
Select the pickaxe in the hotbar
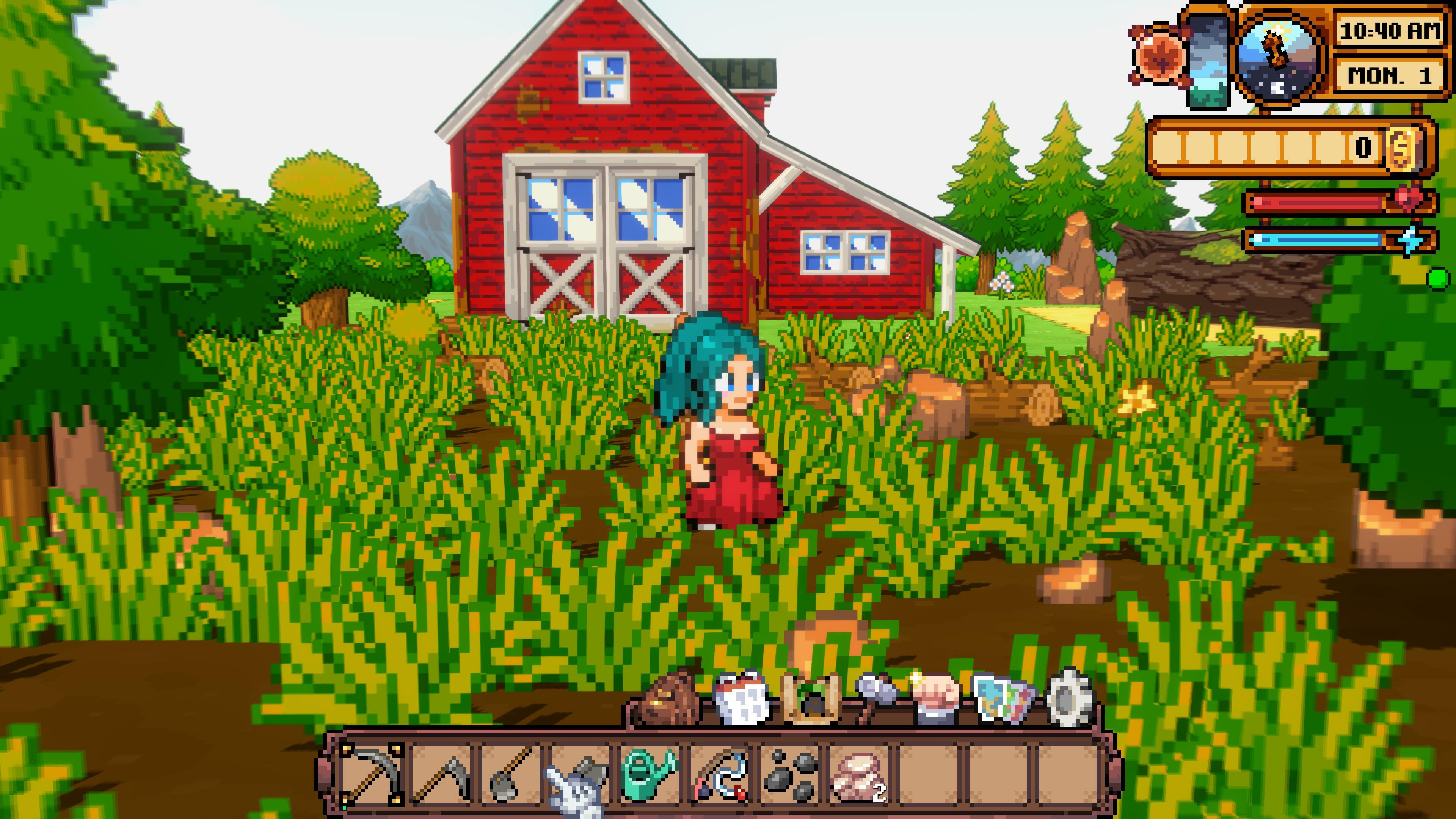[x=372, y=773]
